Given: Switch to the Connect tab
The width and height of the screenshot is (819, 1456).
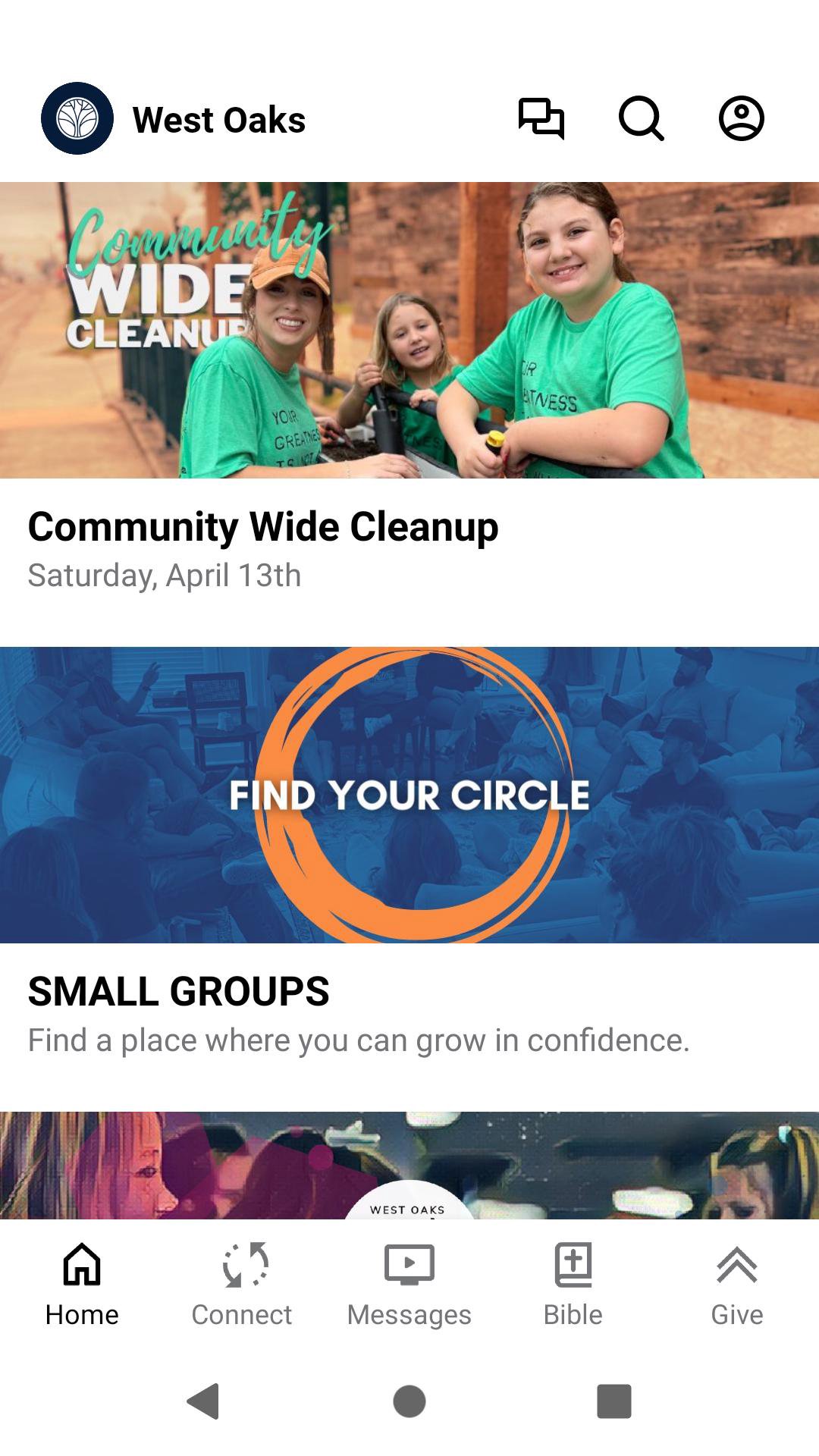Looking at the screenshot, I should pyautogui.click(x=242, y=1283).
